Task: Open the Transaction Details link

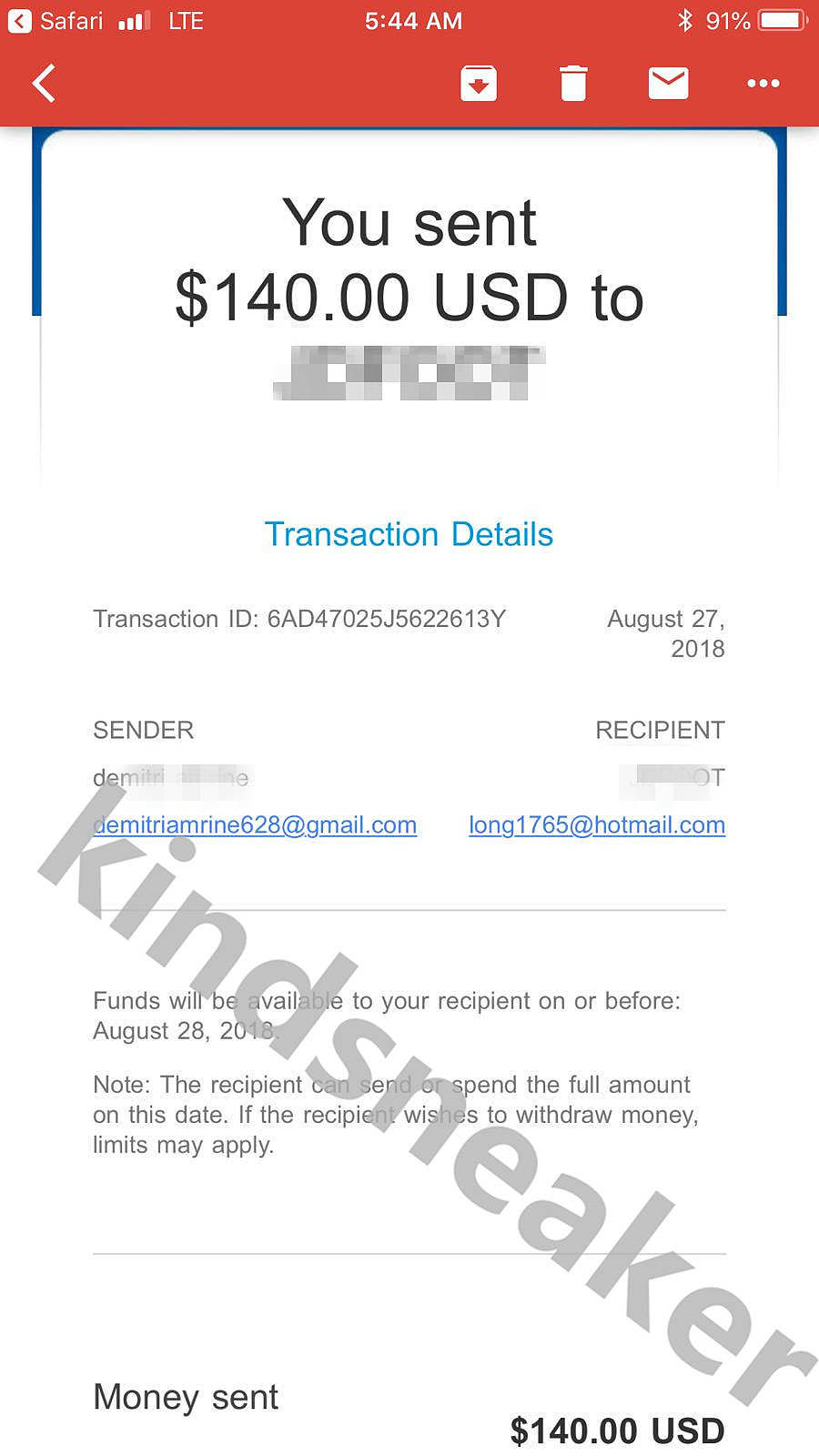Action: [x=409, y=534]
